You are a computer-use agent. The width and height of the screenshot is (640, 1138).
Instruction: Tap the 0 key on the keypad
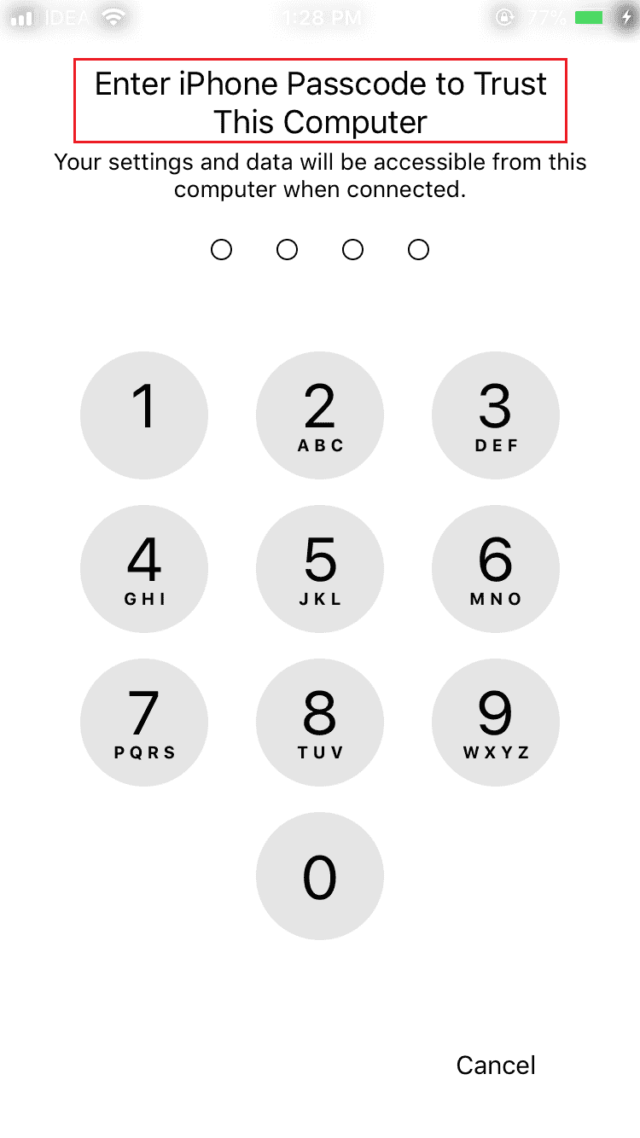pos(320,876)
